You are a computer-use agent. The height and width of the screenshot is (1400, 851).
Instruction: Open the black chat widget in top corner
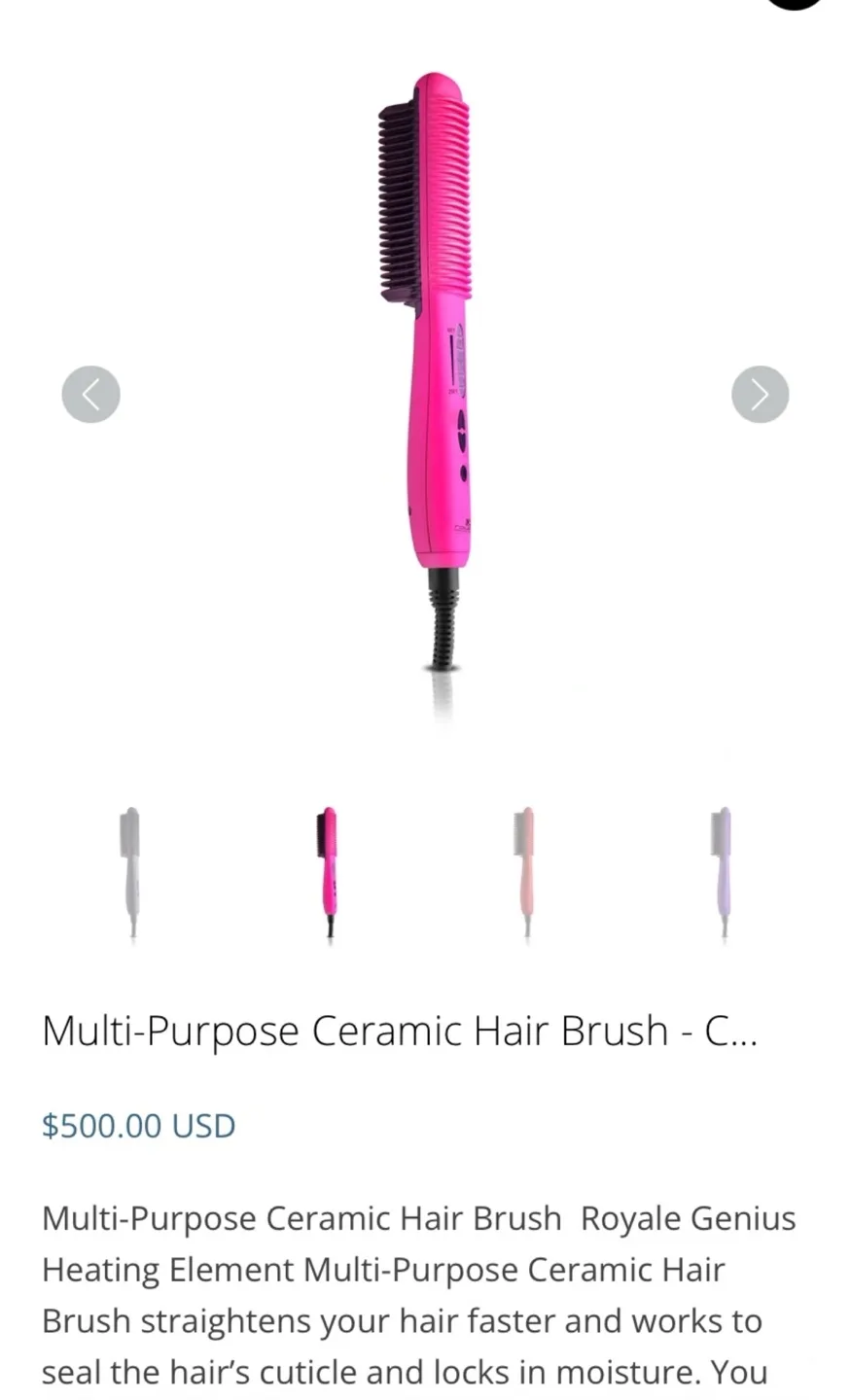(x=794, y=5)
